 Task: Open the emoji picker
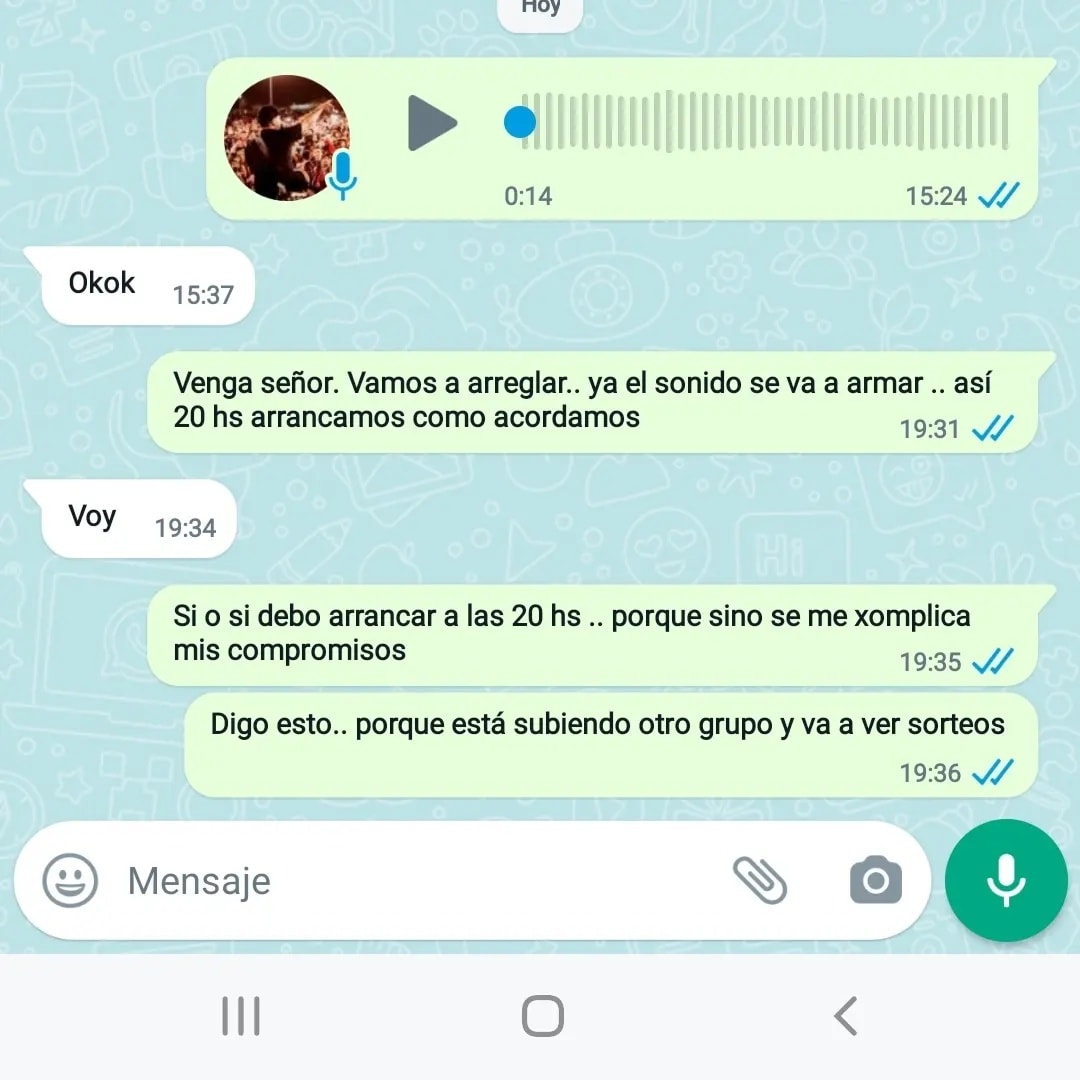[70, 881]
